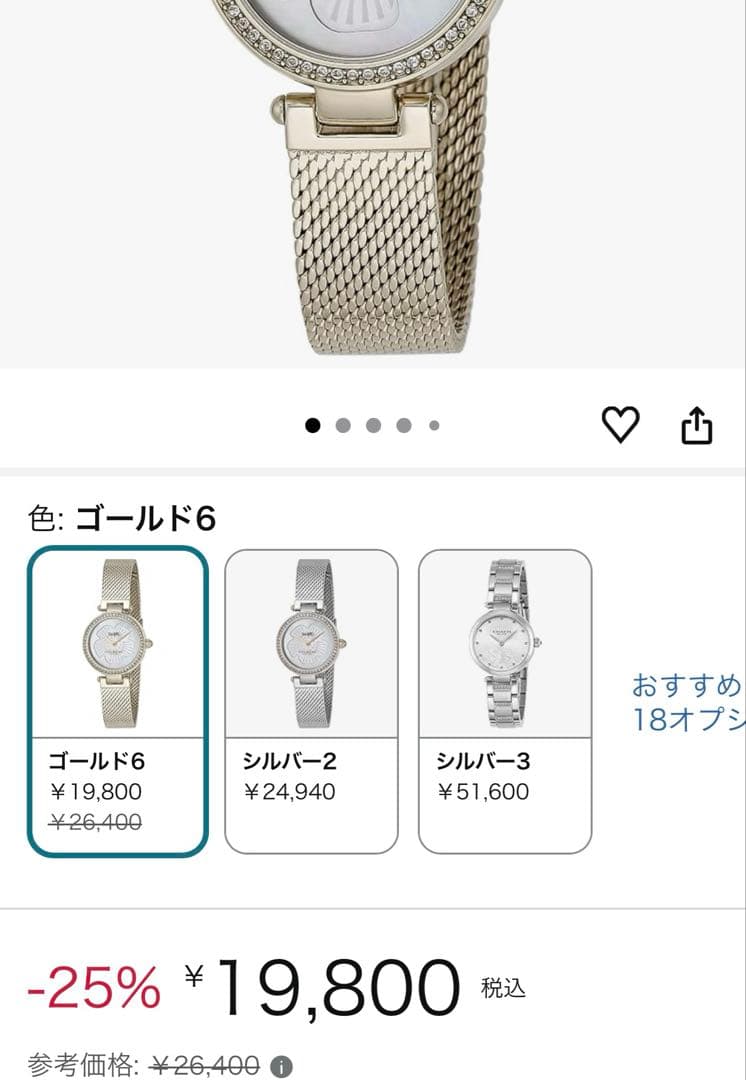Jump to the second carousel image dot
The image size is (746, 1080).
[343, 424]
